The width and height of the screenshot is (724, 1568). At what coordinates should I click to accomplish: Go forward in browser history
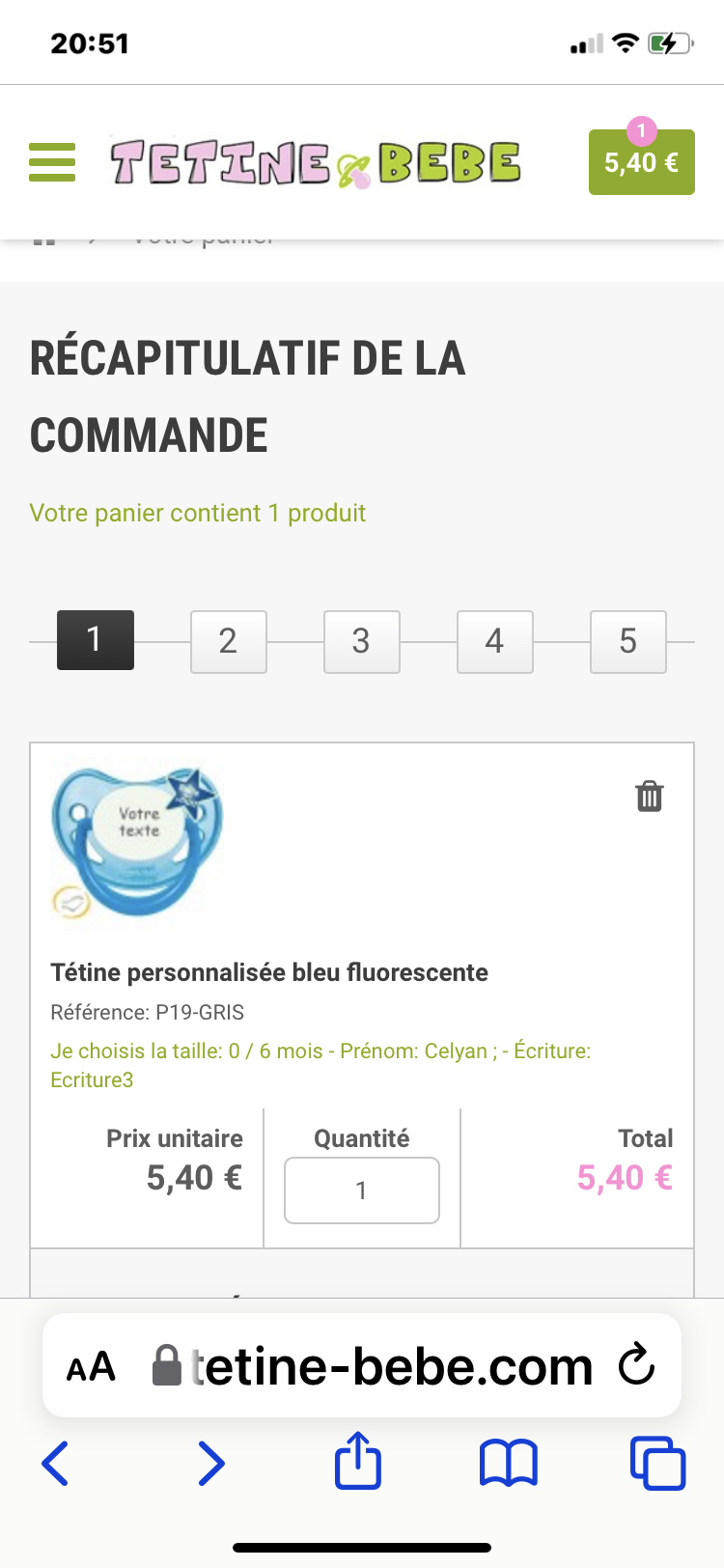point(210,1463)
